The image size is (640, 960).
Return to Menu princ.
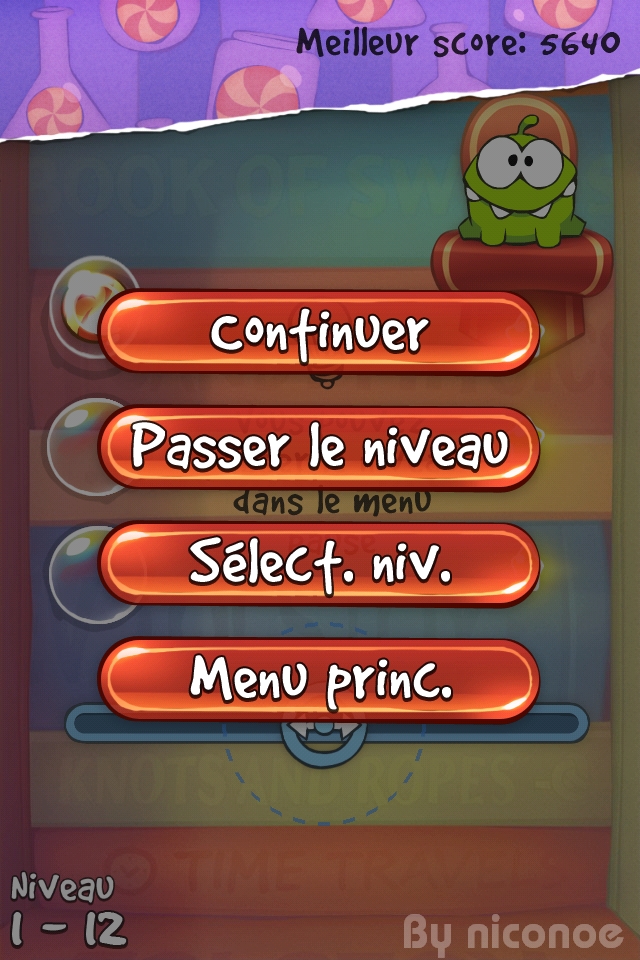(320, 681)
